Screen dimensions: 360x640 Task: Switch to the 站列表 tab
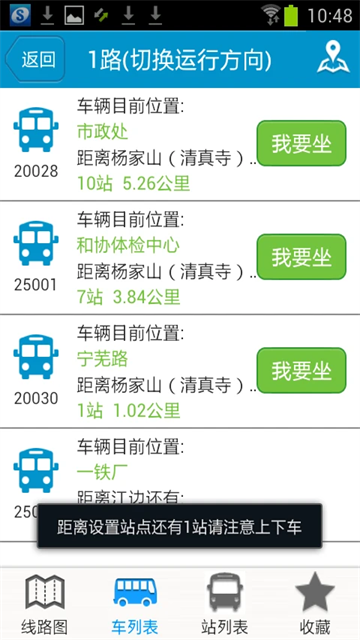[225, 604]
